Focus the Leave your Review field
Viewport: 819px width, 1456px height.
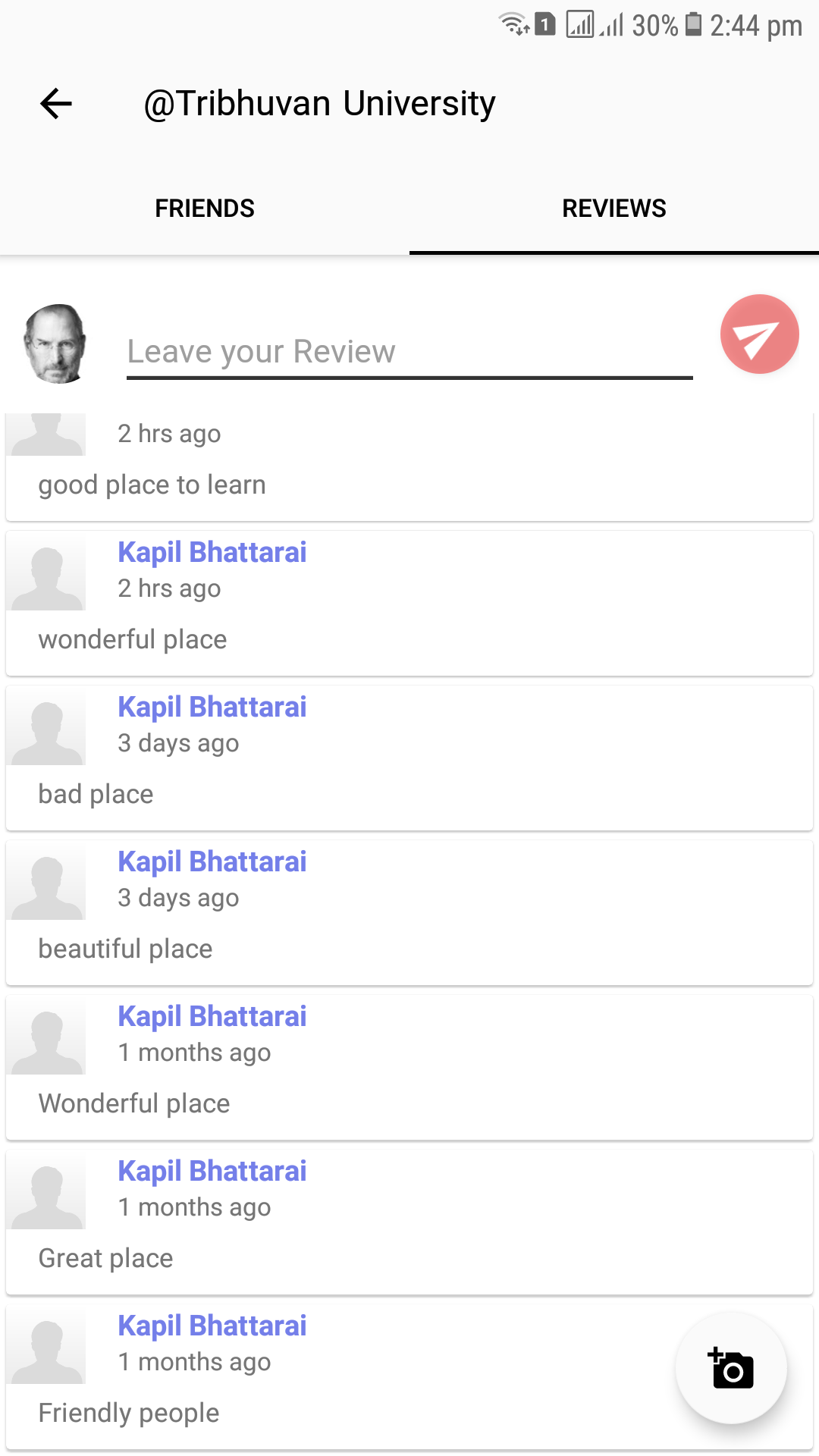tap(409, 352)
